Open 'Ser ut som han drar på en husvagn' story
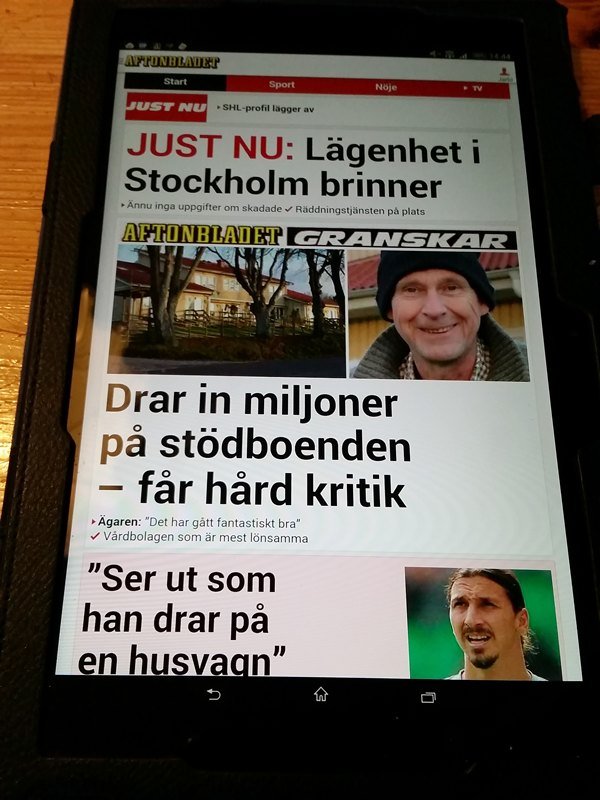The image size is (600, 800). pyautogui.click(x=185, y=620)
